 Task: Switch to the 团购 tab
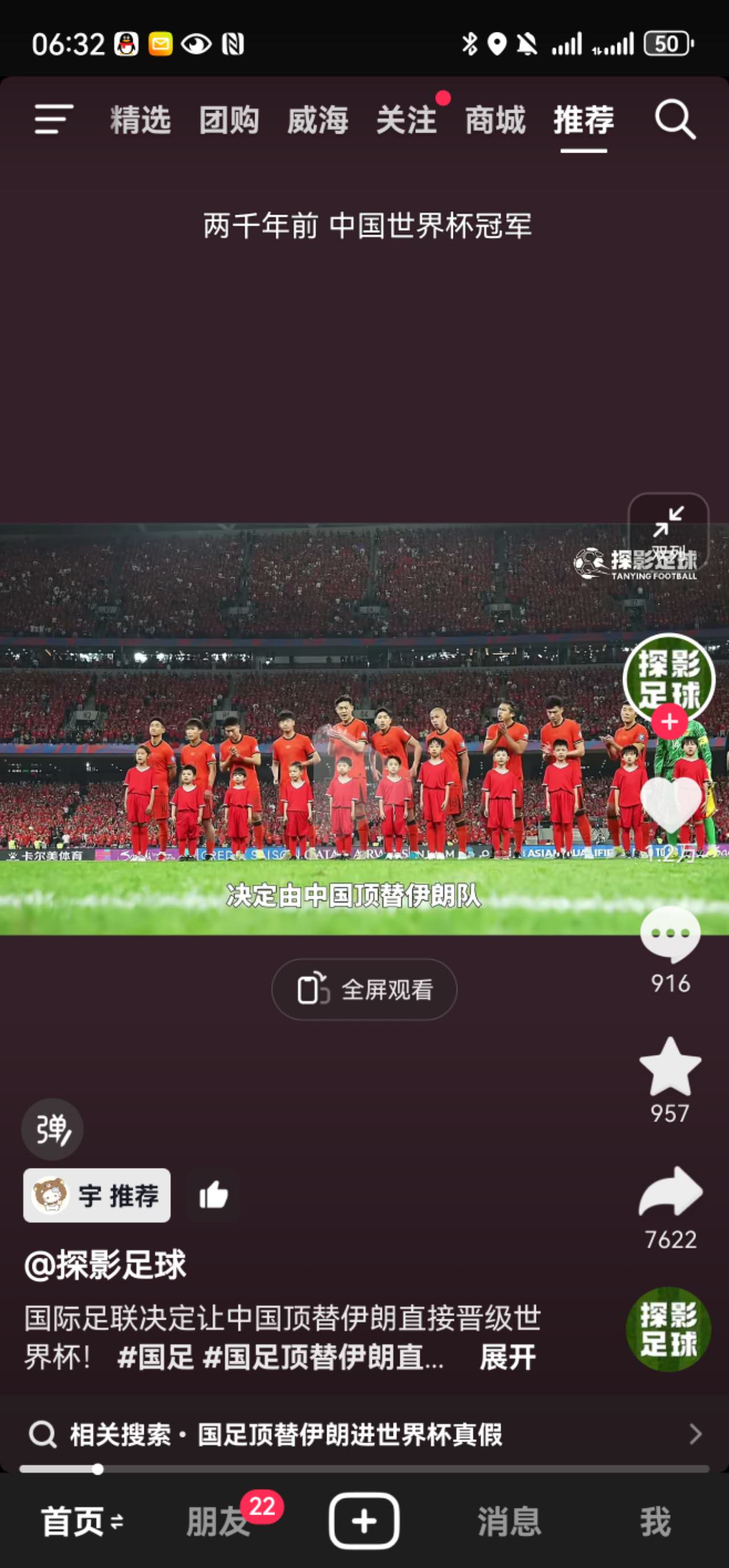tap(229, 120)
